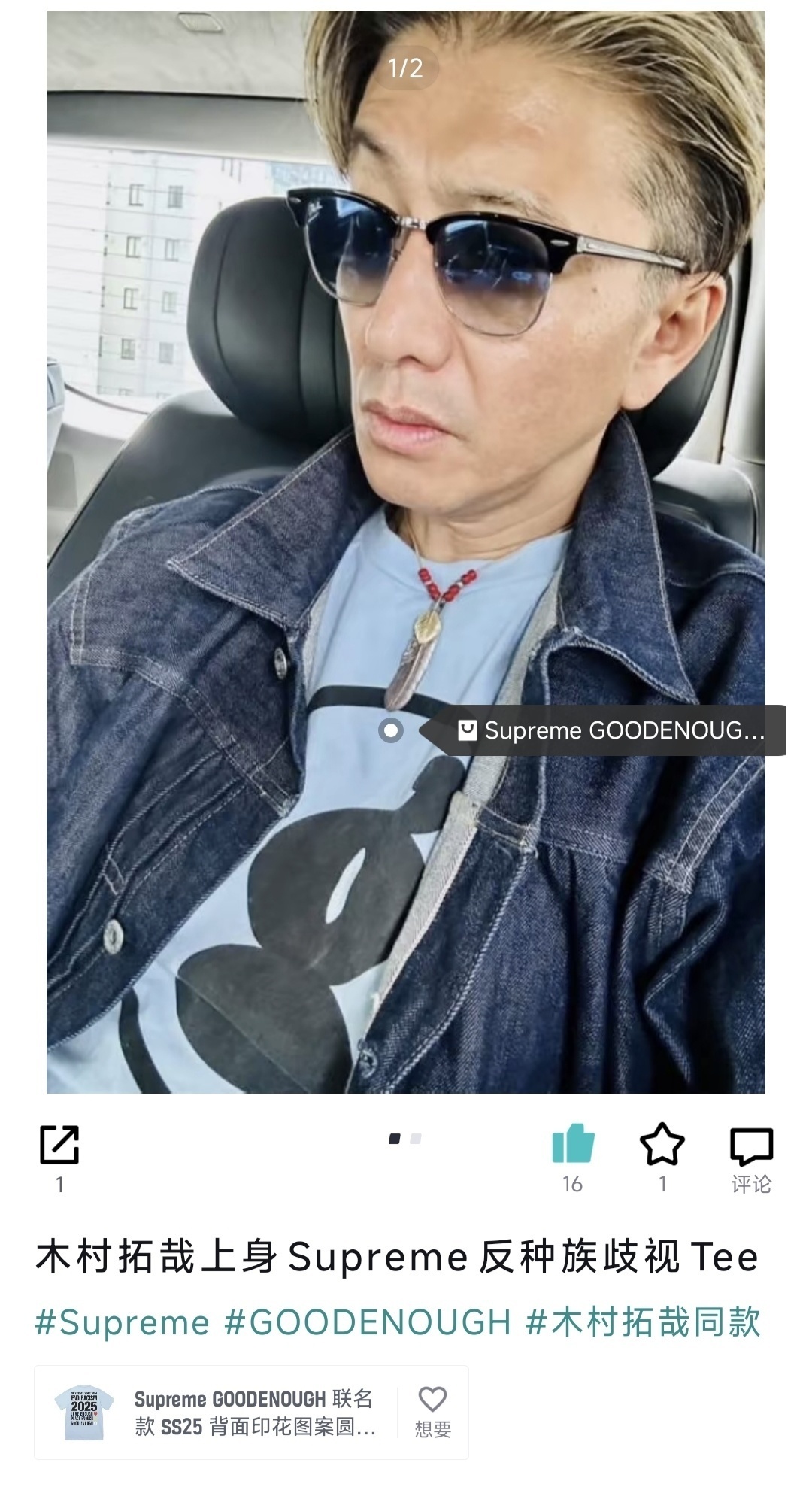This screenshot has width=812, height=1493.
Task: Add post to favorites with star
Action: pyautogui.click(x=662, y=1146)
